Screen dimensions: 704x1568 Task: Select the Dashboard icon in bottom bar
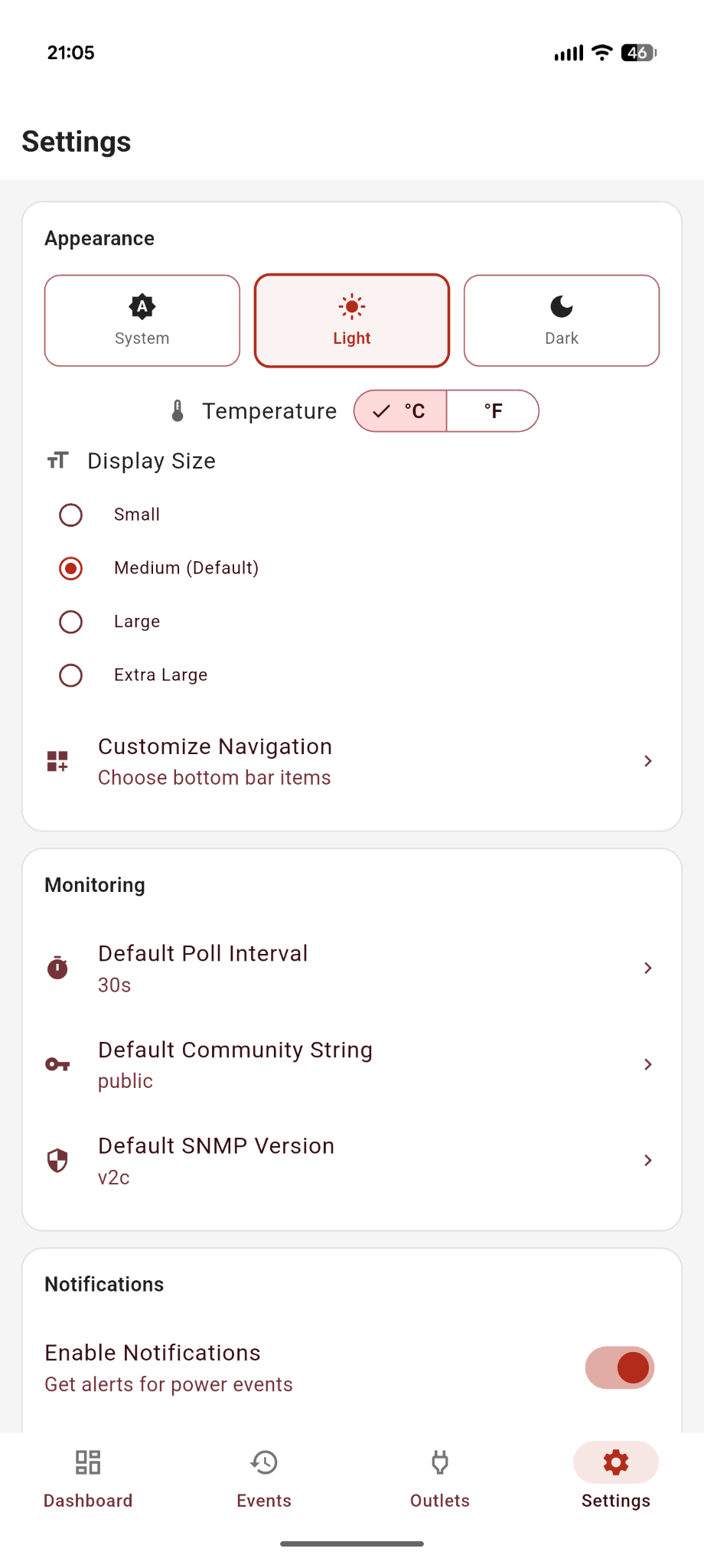pyautogui.click(x=87, y=1462)
